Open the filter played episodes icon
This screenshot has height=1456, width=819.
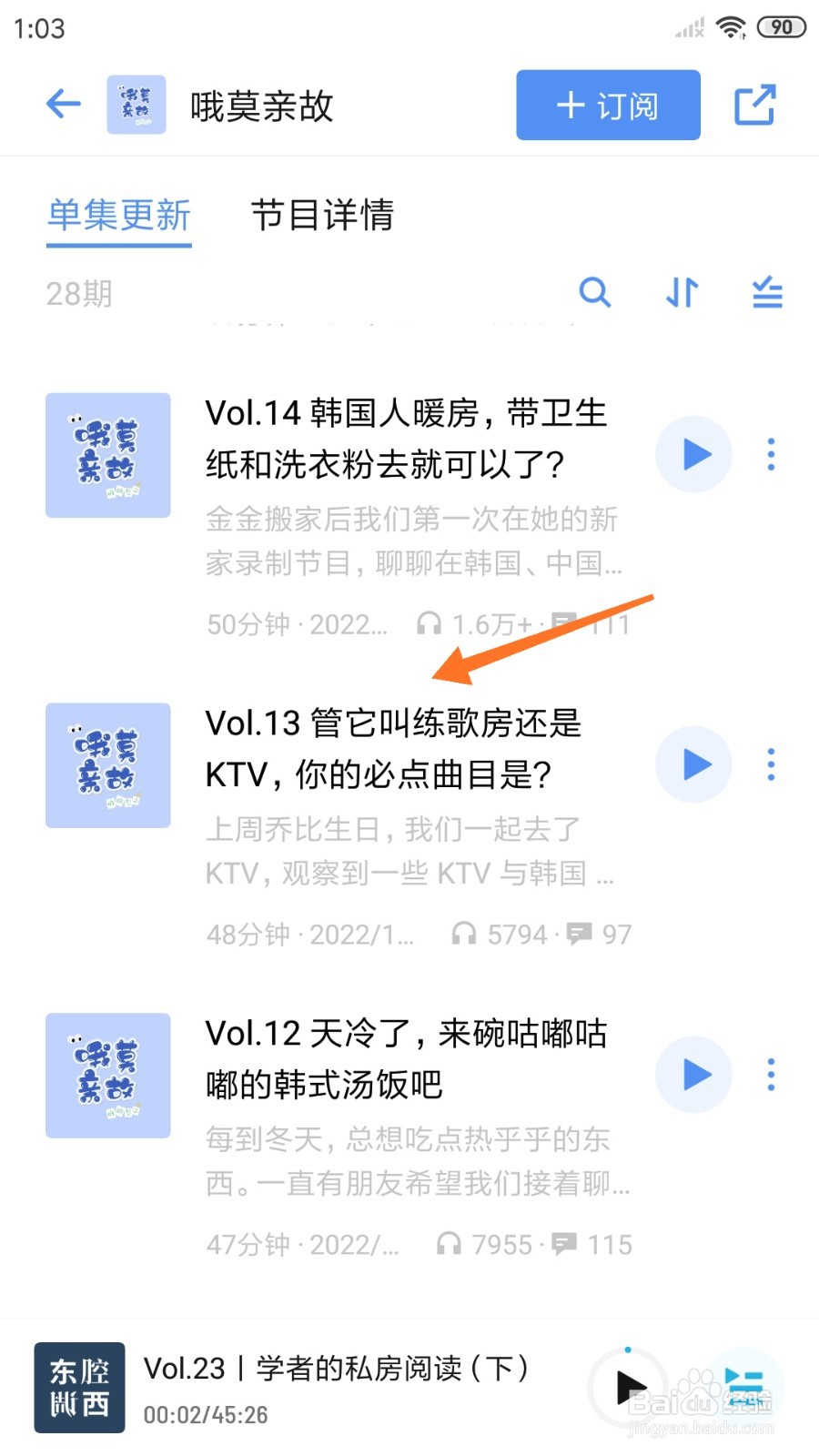coord(766,293)
